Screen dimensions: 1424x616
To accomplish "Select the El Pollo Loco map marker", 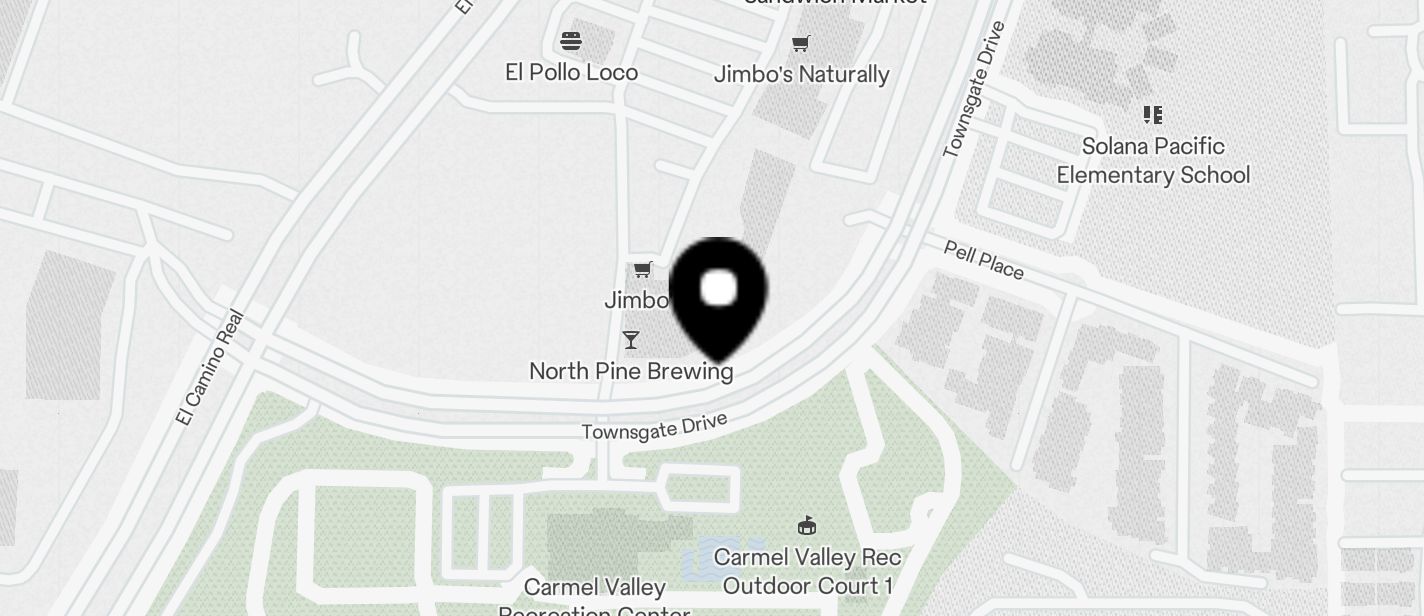I will click(x=571, y=42).
